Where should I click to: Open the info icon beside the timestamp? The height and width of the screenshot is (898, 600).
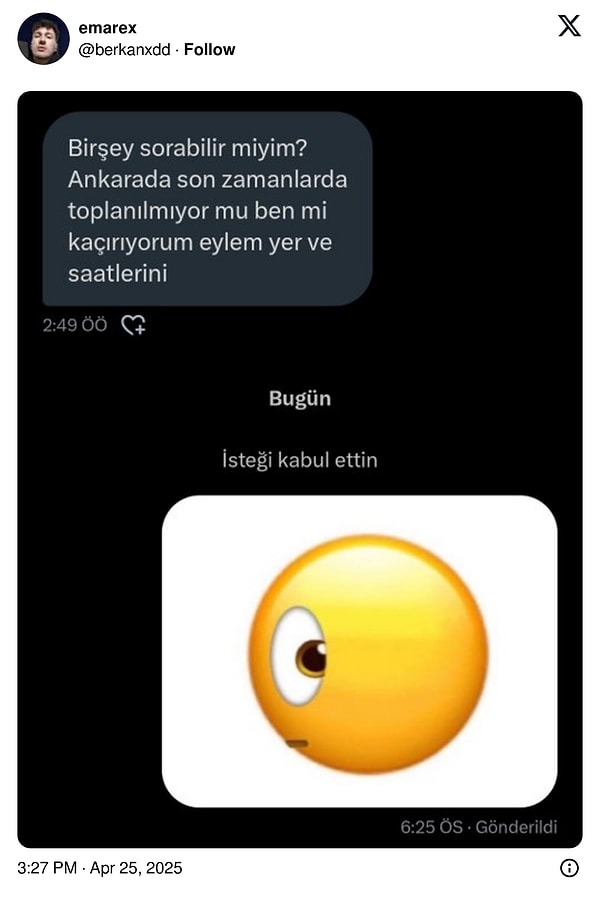(x=569, y=868)
